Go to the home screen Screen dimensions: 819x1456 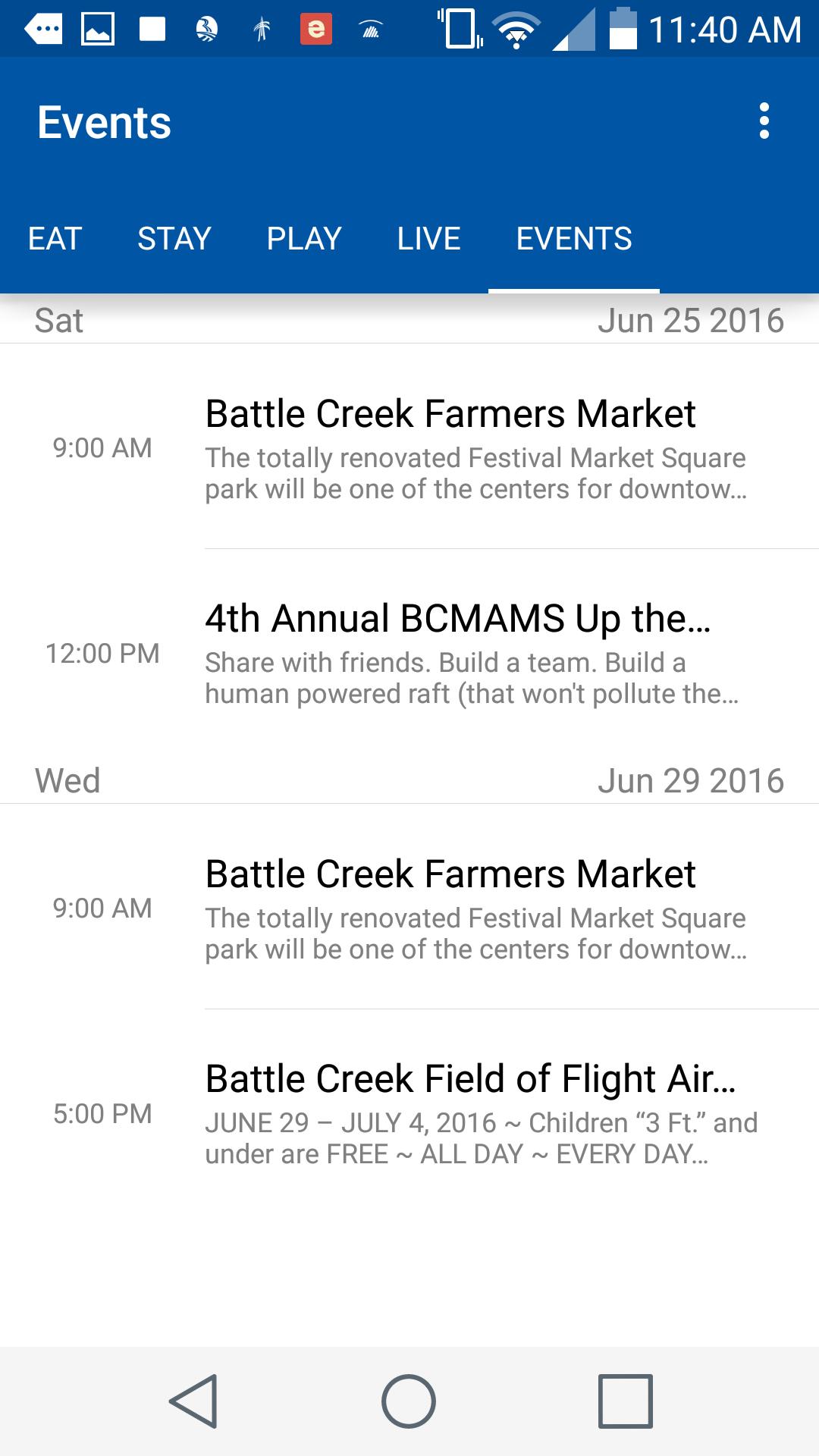pos(409,1401)
